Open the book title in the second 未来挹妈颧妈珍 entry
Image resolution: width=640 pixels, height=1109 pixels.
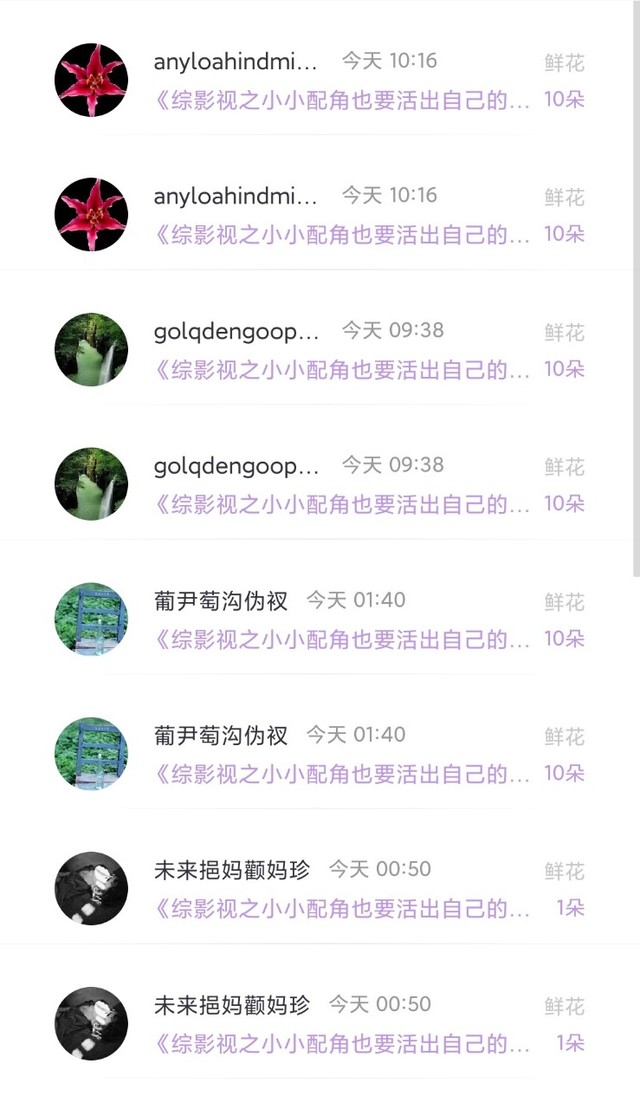[x=342, y=1043]
